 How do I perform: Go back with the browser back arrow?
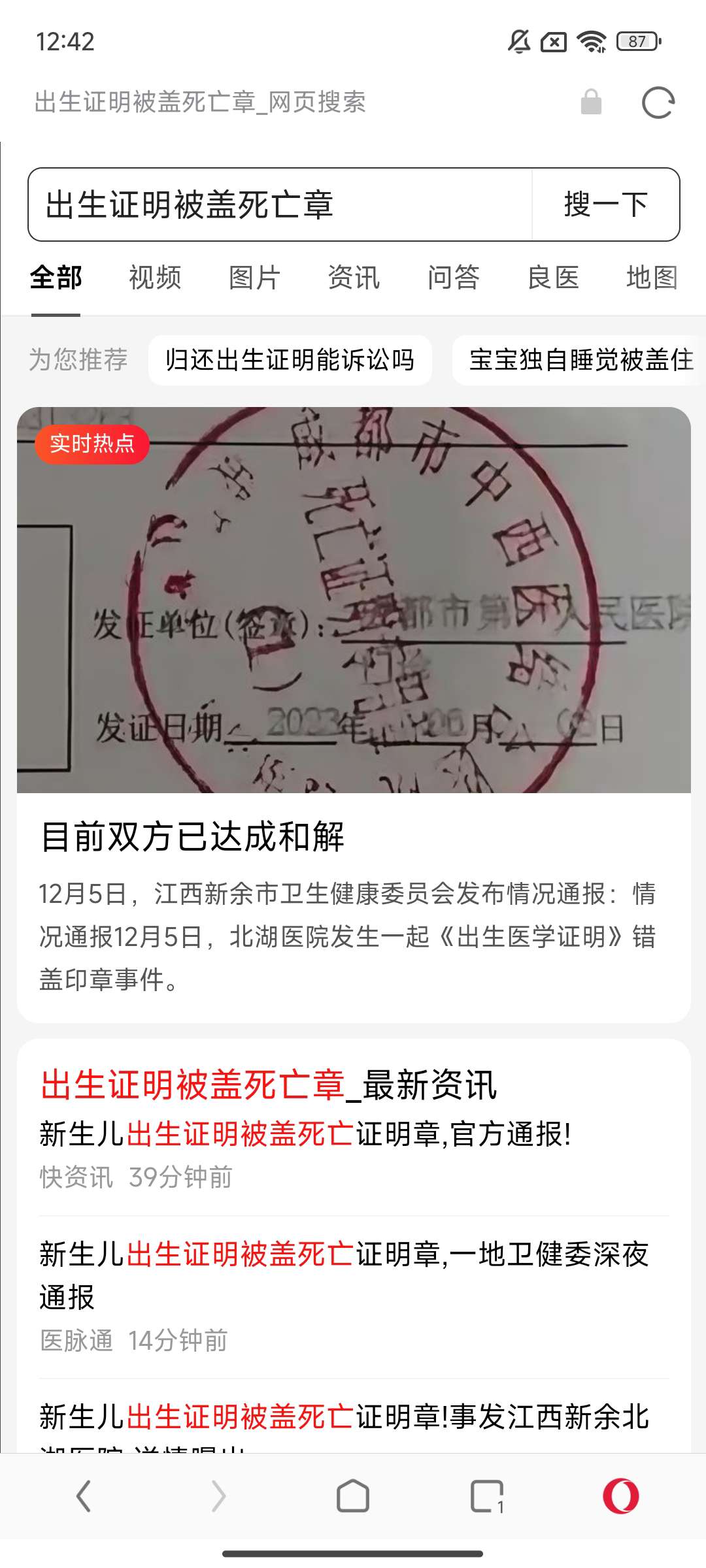tap(84, 1496)
